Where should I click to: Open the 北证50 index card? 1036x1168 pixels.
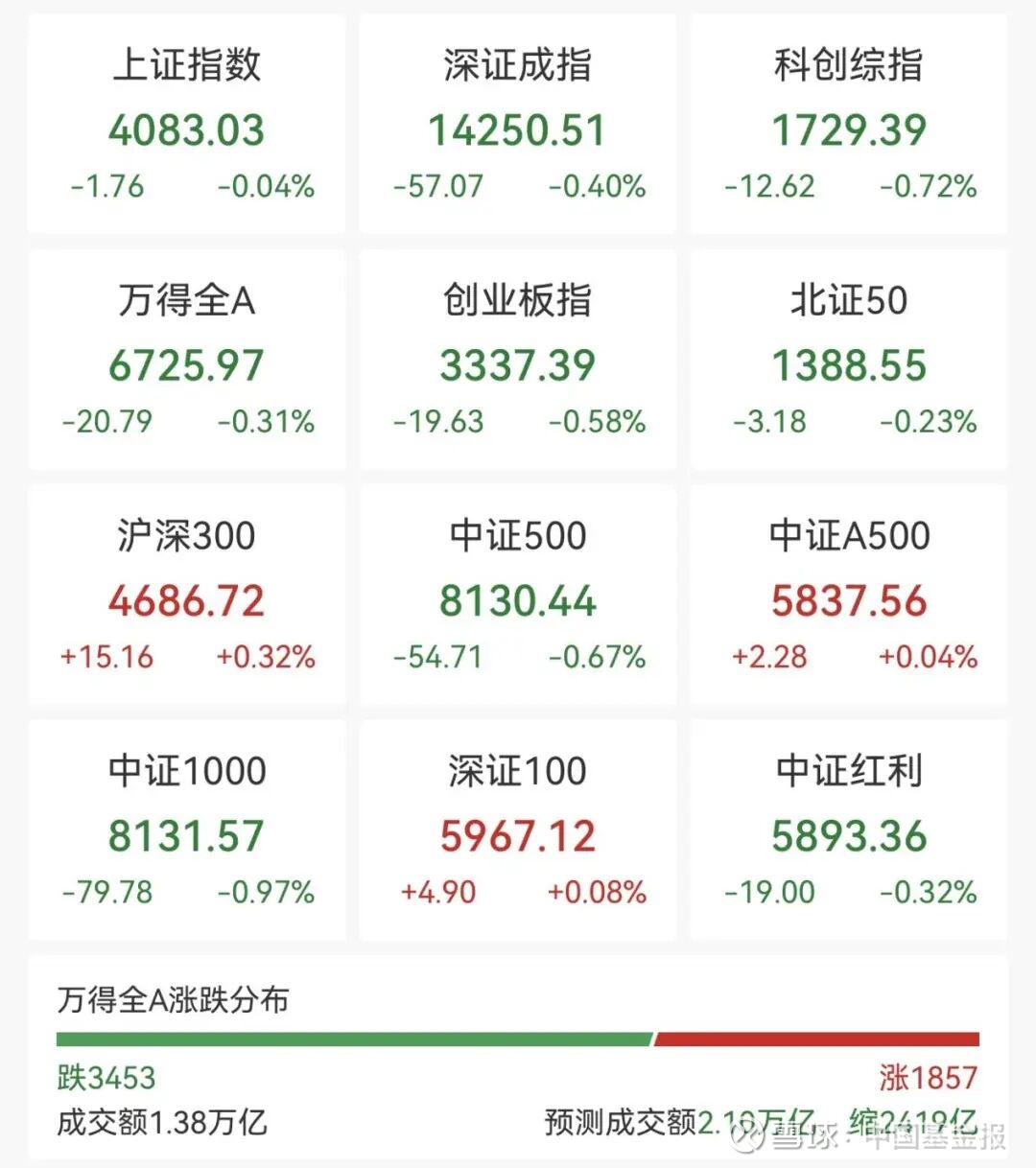(849, 361)
